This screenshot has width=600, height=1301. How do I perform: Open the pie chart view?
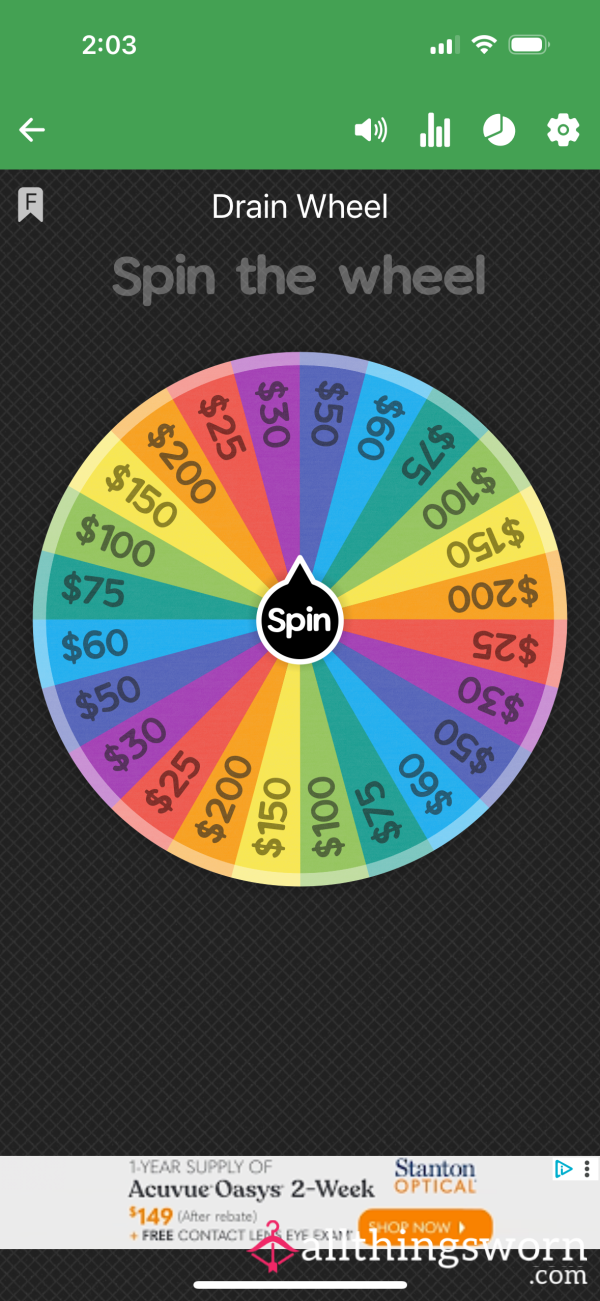(499, 130)
